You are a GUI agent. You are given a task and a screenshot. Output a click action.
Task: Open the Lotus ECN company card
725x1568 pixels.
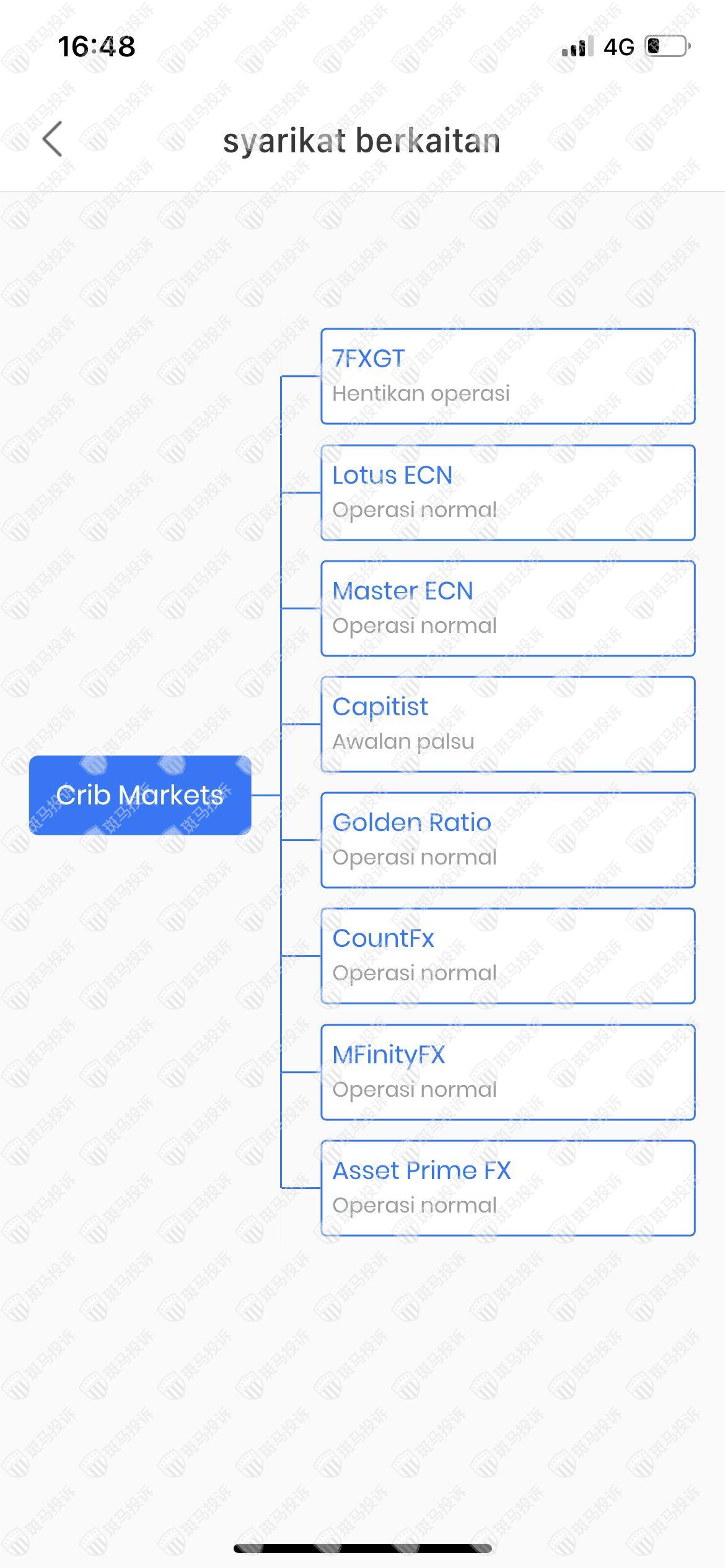[x=507, y=492]
